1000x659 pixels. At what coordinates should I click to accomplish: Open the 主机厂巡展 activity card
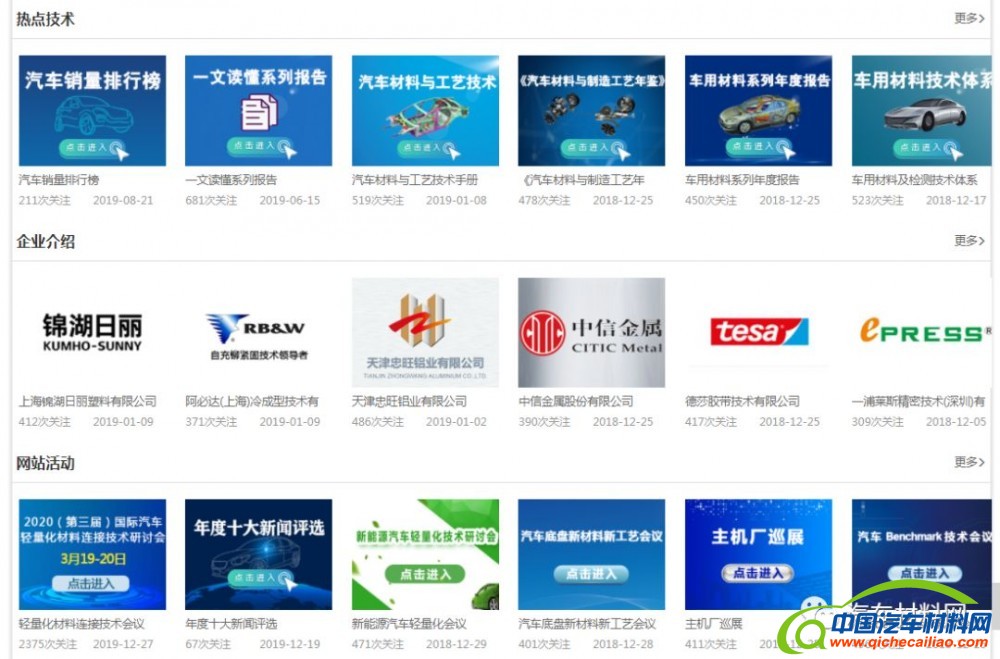click(x=758, y=554)
